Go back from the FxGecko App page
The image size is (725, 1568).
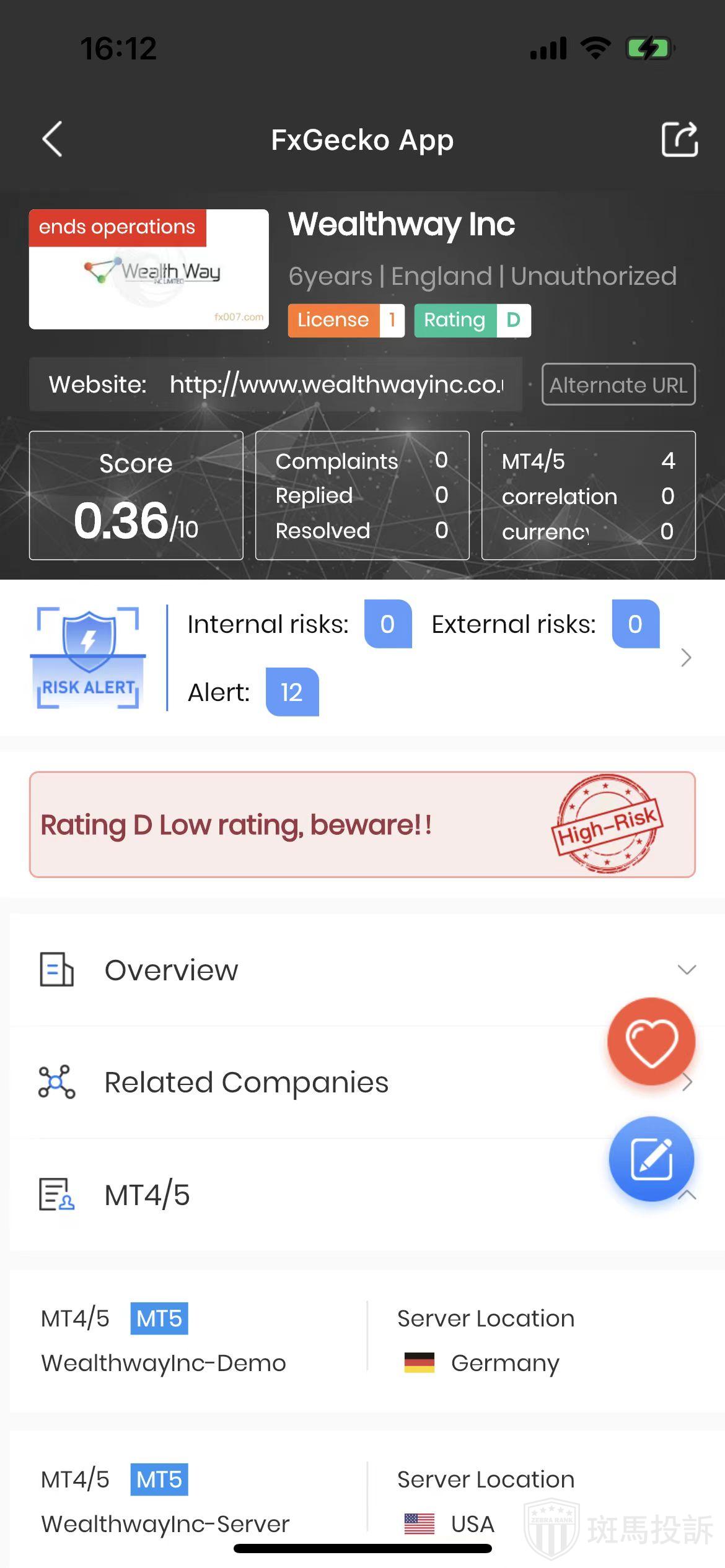coord(53,139)
